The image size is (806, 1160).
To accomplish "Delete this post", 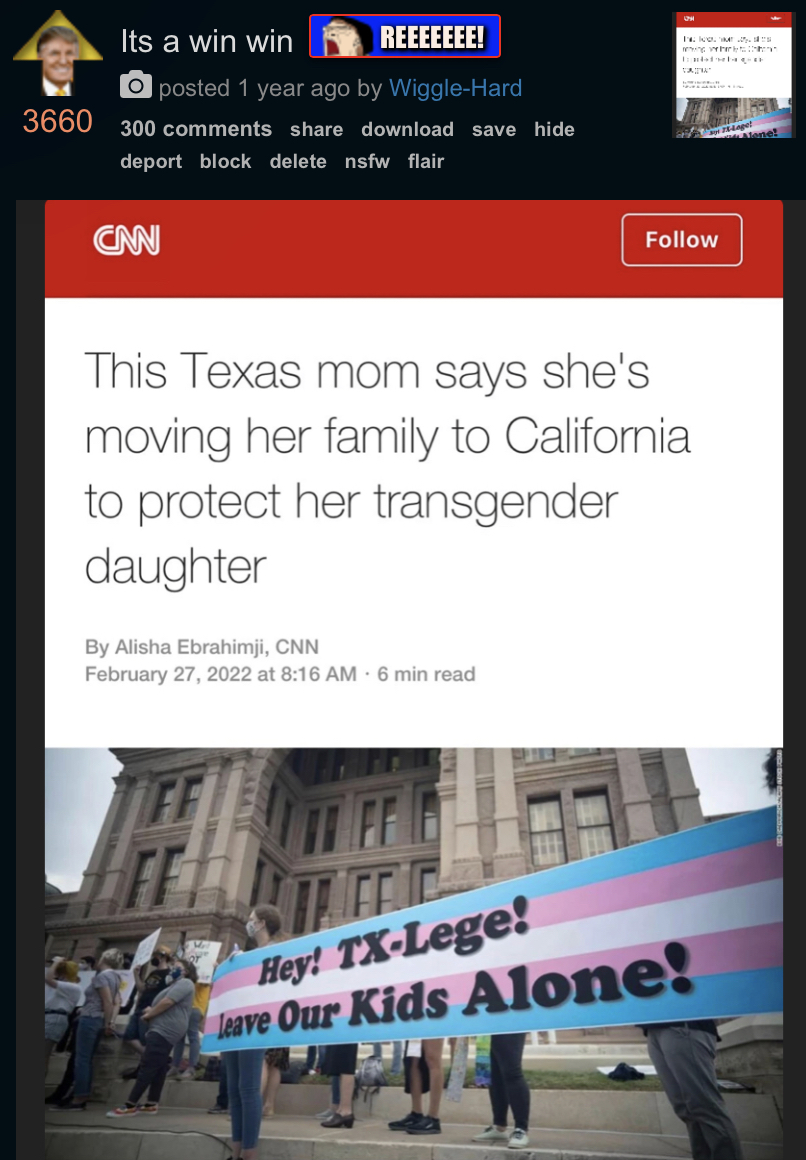I will click(298, 161).
